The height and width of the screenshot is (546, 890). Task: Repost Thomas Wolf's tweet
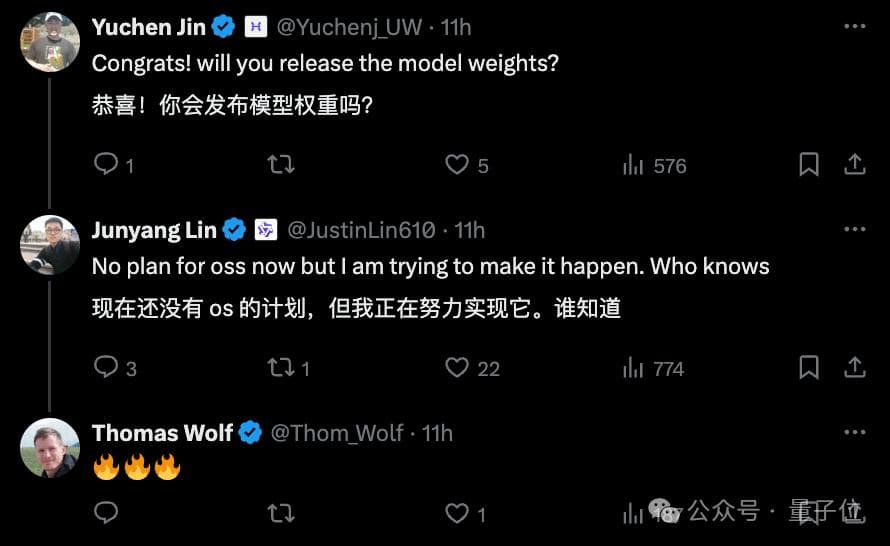pyautogui.click(x=281, y=513)
